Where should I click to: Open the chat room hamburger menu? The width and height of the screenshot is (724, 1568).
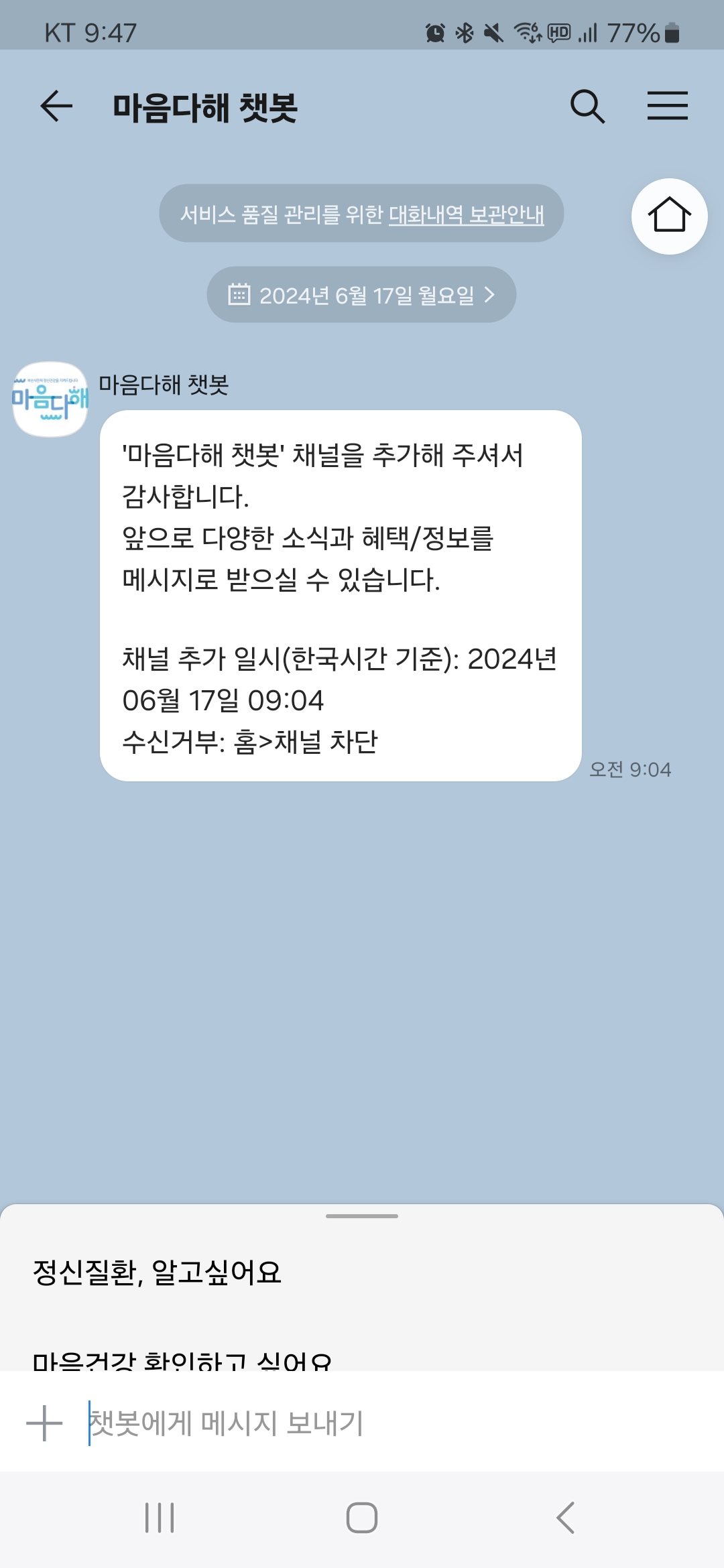667,106
